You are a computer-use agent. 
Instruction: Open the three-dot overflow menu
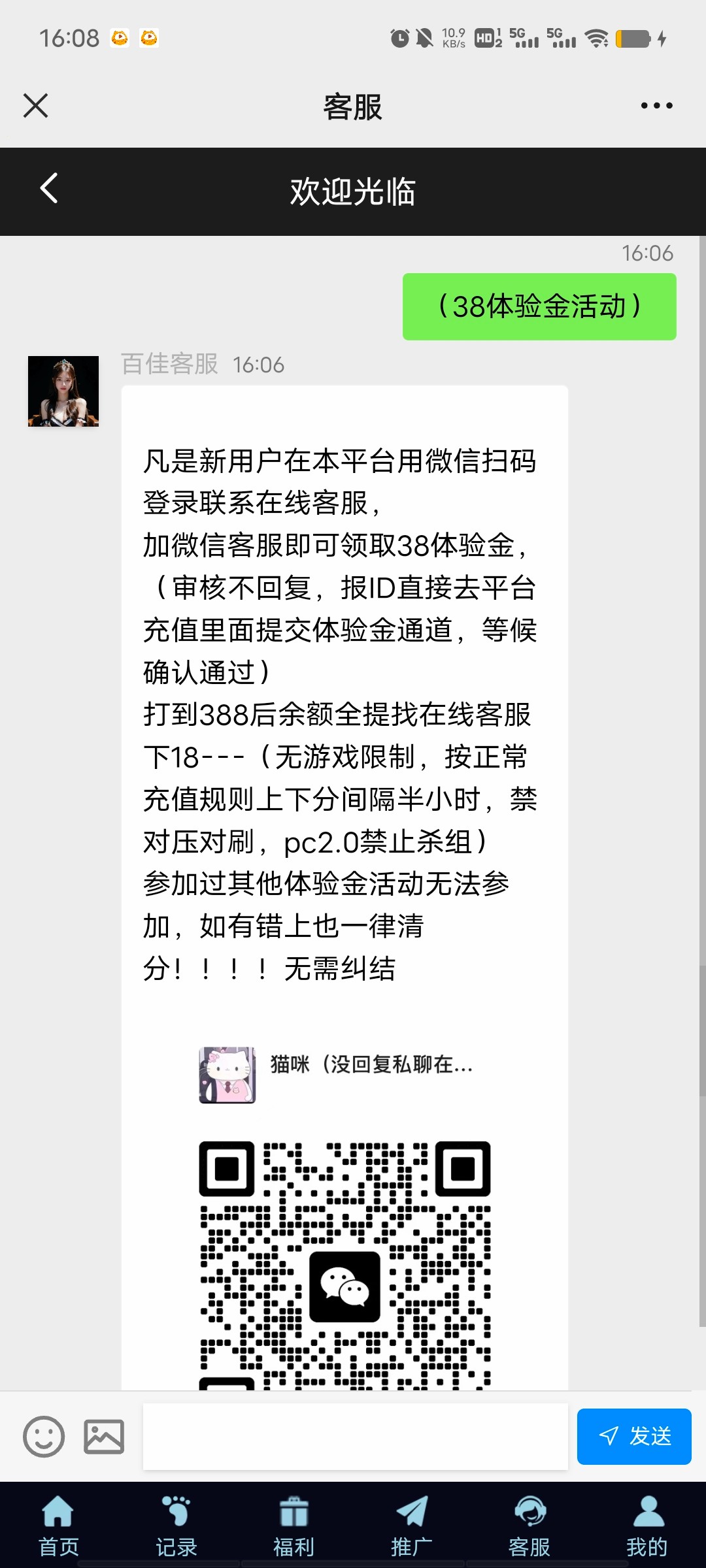click(x=656, y=105)
